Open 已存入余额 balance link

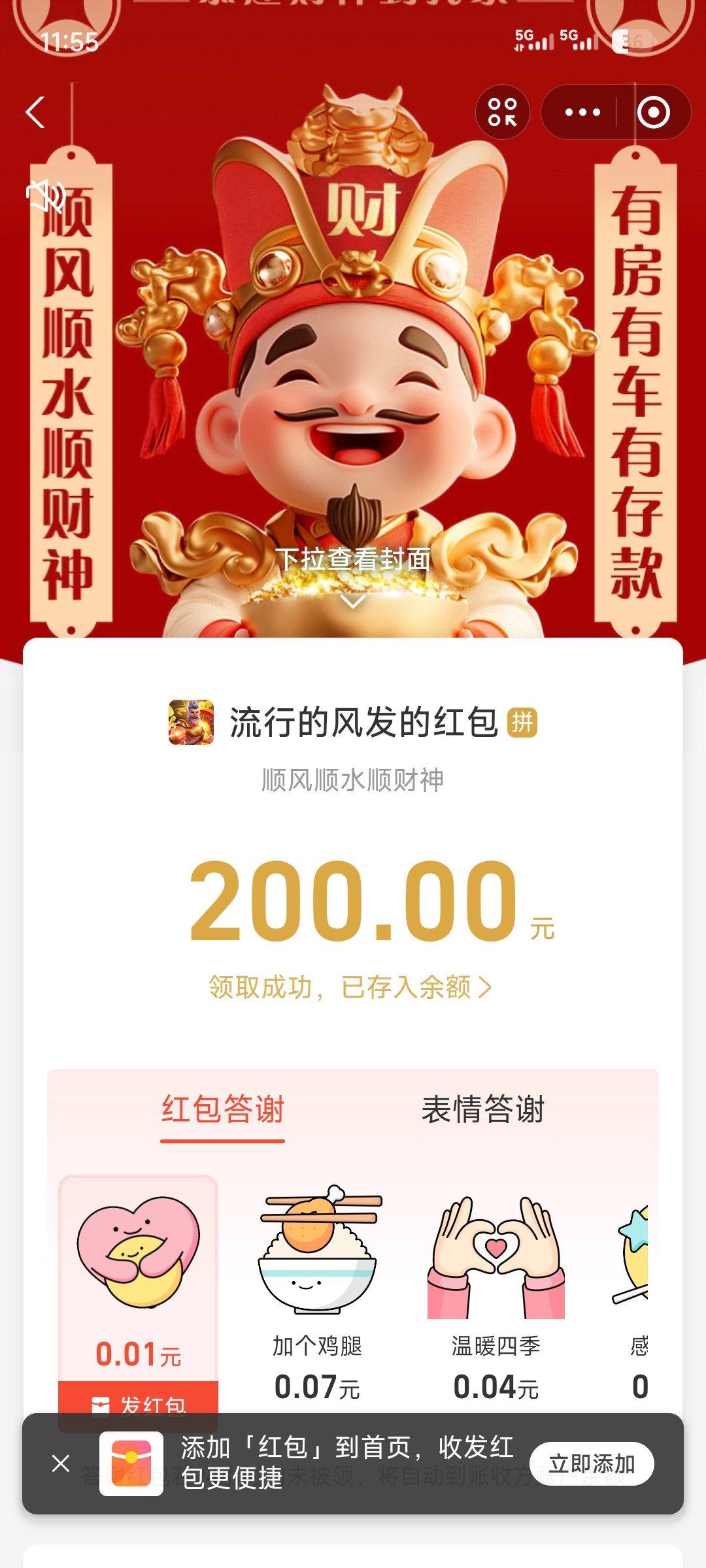[351, 987]
